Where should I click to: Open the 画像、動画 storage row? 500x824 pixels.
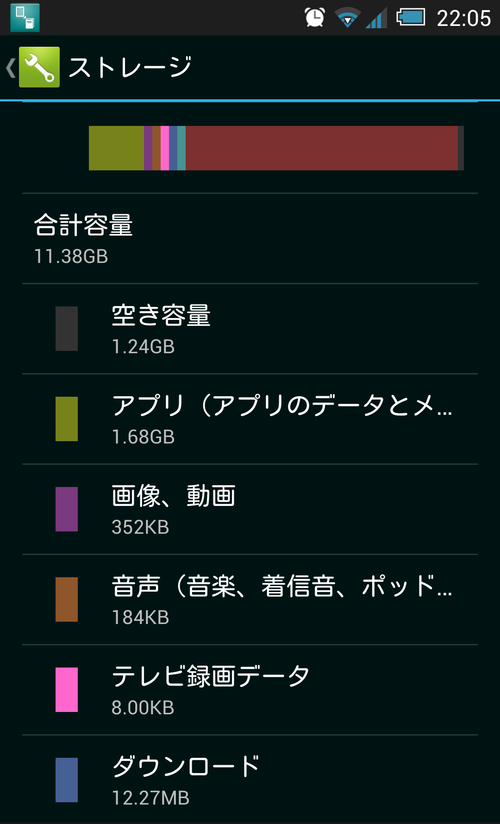(250, 510)
